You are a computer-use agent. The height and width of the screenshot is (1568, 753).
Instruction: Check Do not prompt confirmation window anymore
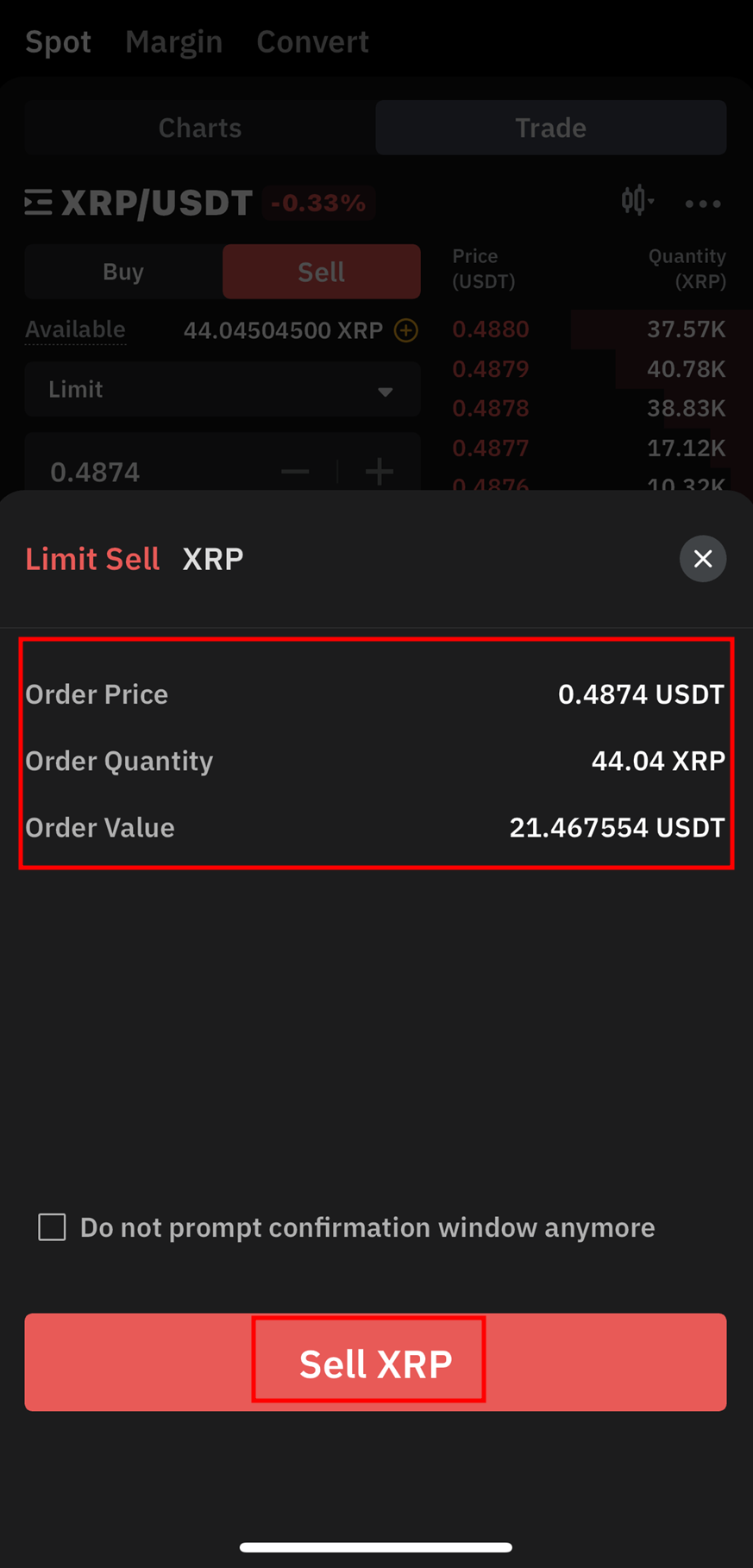(52, 1226)
